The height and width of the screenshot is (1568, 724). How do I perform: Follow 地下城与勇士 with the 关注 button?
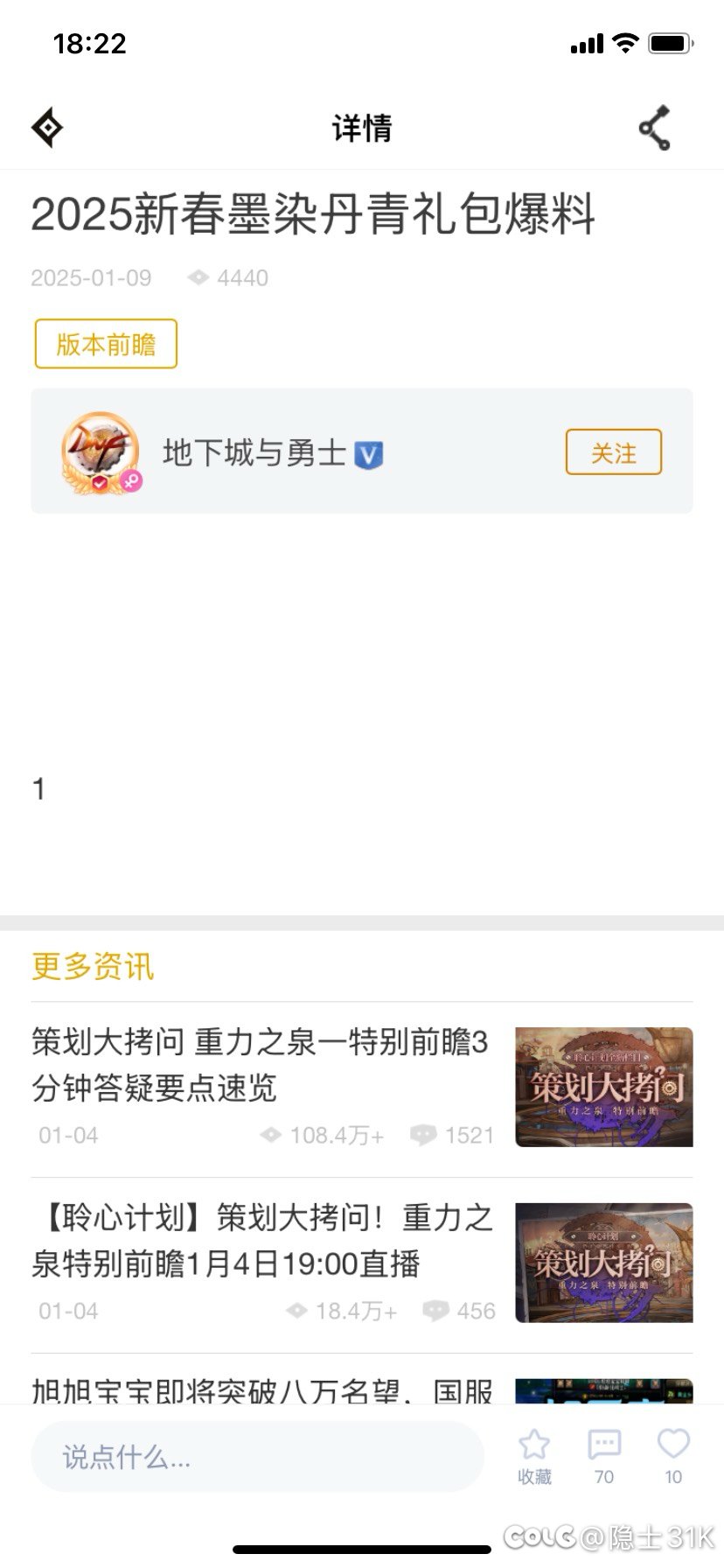[x=613, y=452]
